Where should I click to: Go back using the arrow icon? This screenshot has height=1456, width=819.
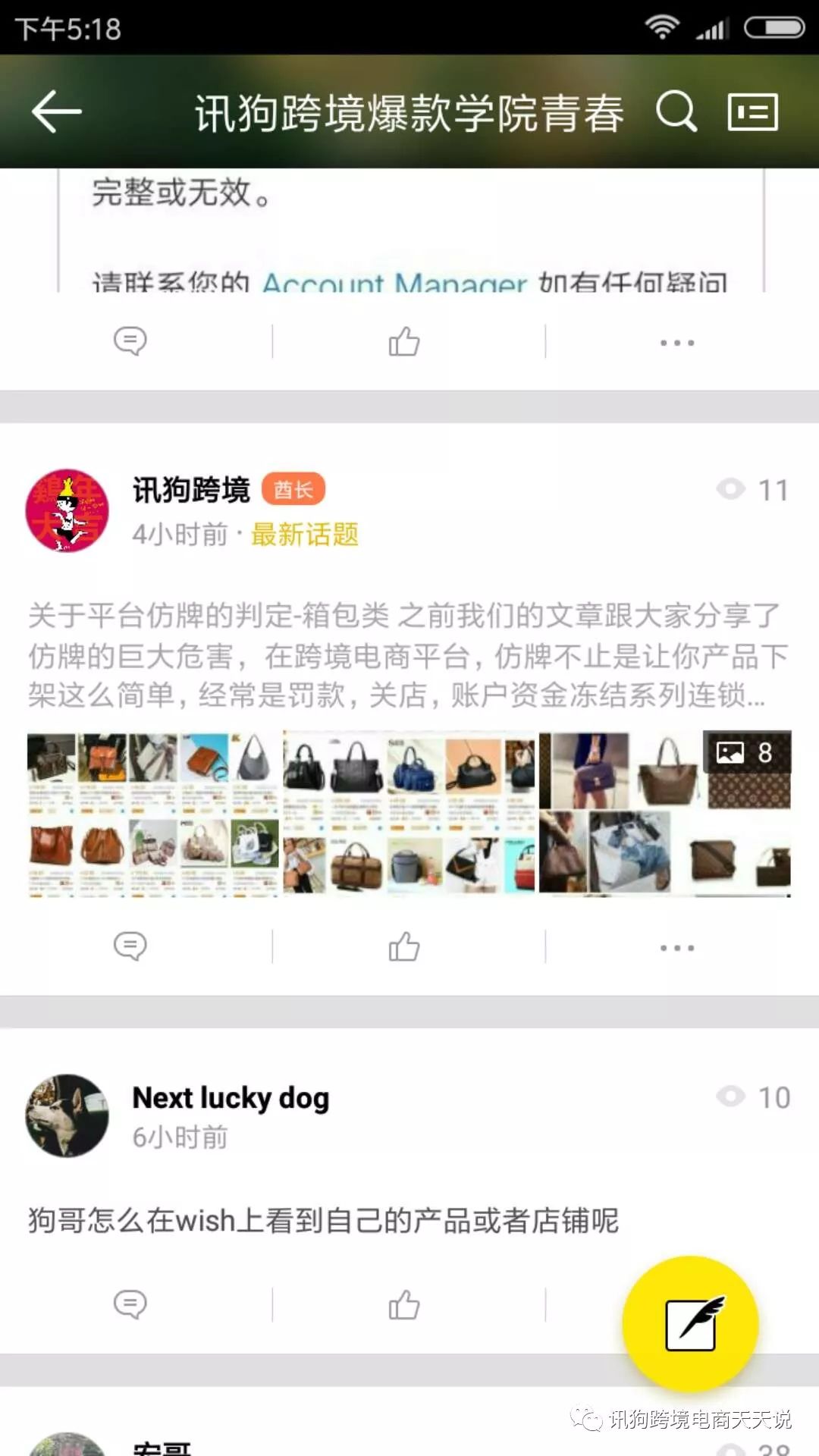point(57,111)
